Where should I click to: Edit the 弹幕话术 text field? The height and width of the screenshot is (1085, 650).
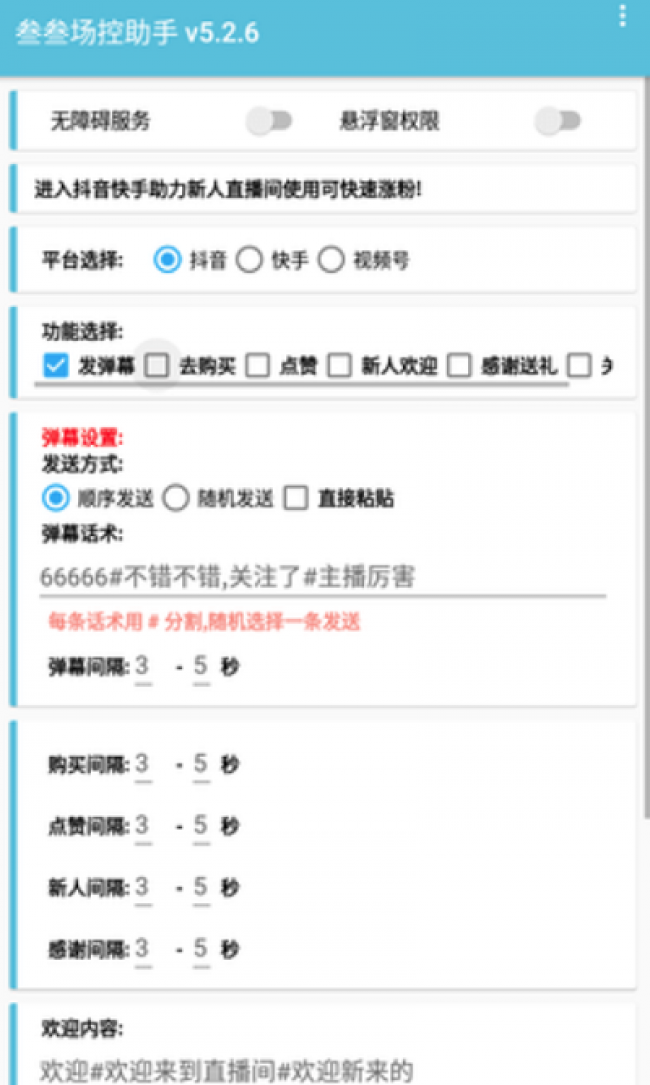click(x=323, y=576)
